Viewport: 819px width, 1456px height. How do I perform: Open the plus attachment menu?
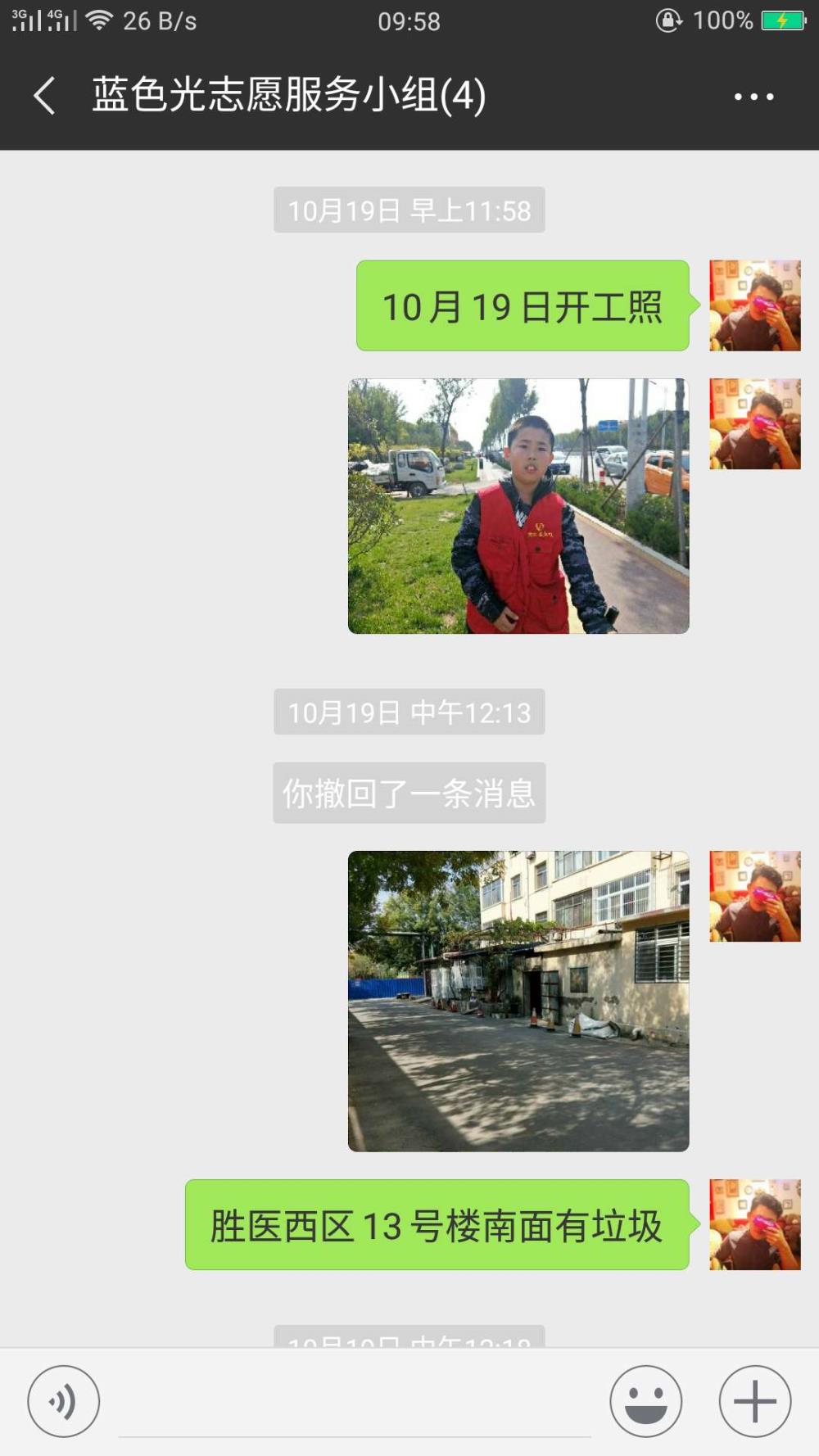click(x=755, y=1401)
